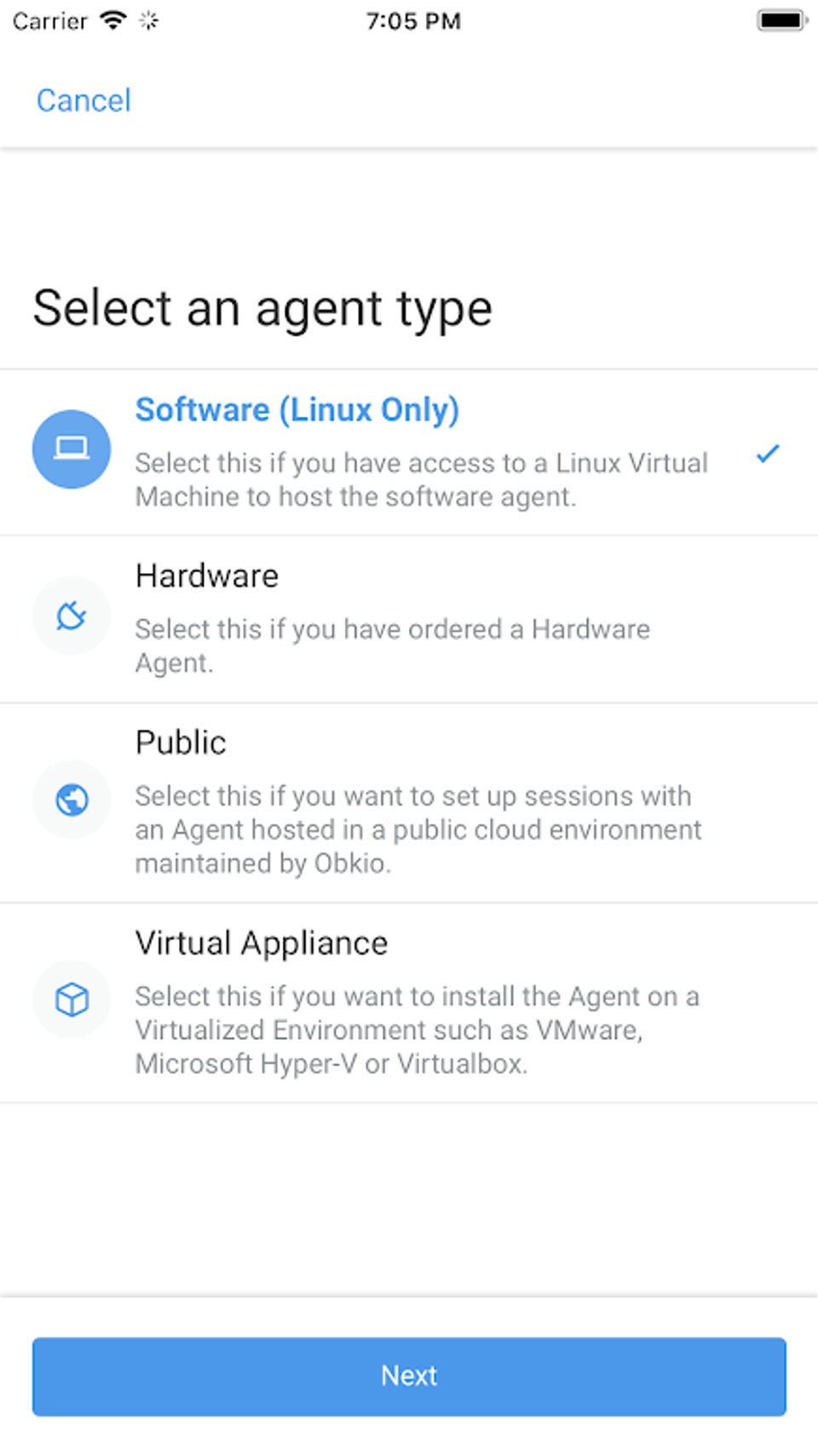
Task: Continue with the Next button
Action: tap(409, 1376)
